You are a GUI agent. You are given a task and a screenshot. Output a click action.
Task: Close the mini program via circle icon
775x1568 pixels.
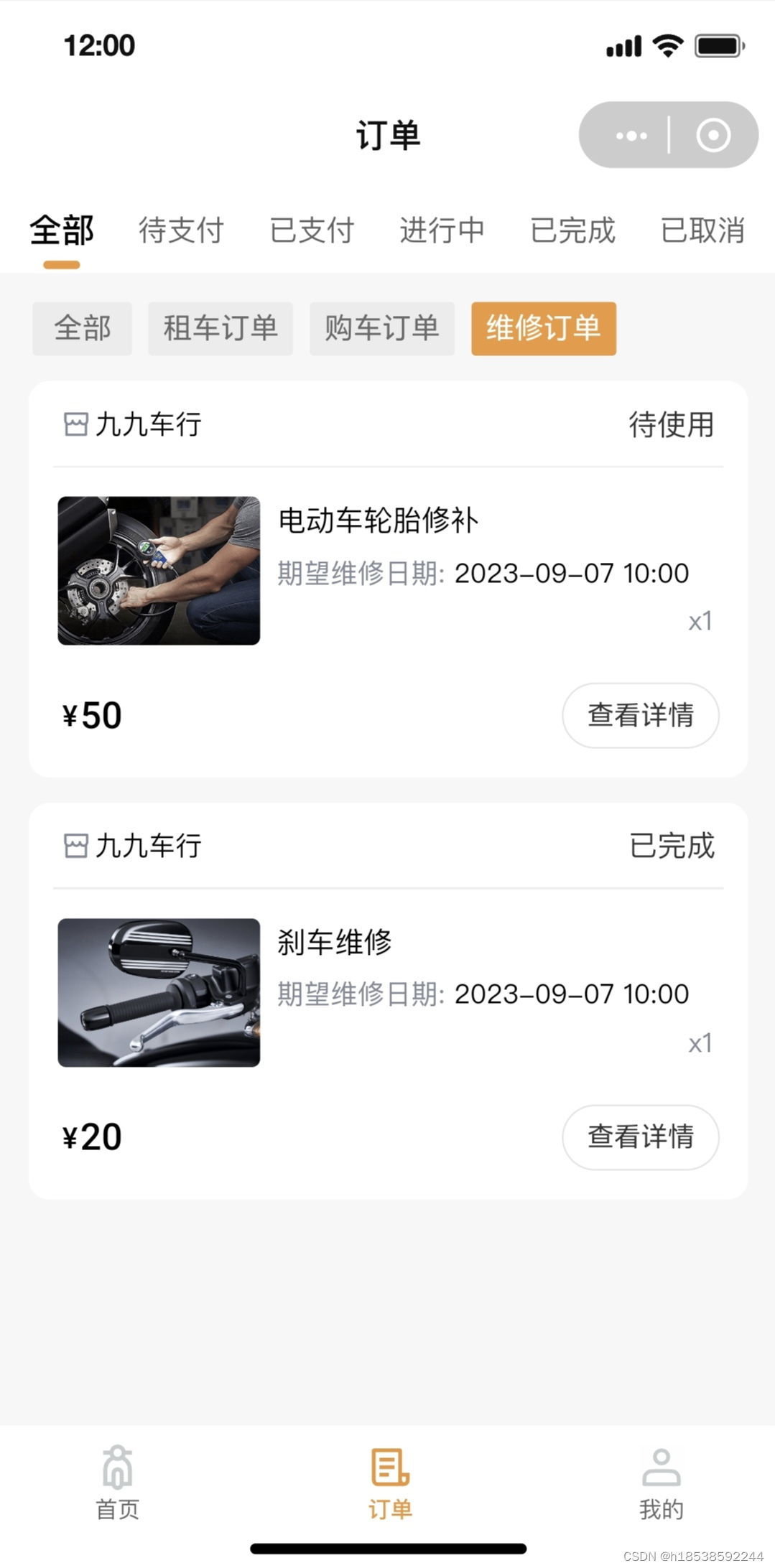click(713, 136)
